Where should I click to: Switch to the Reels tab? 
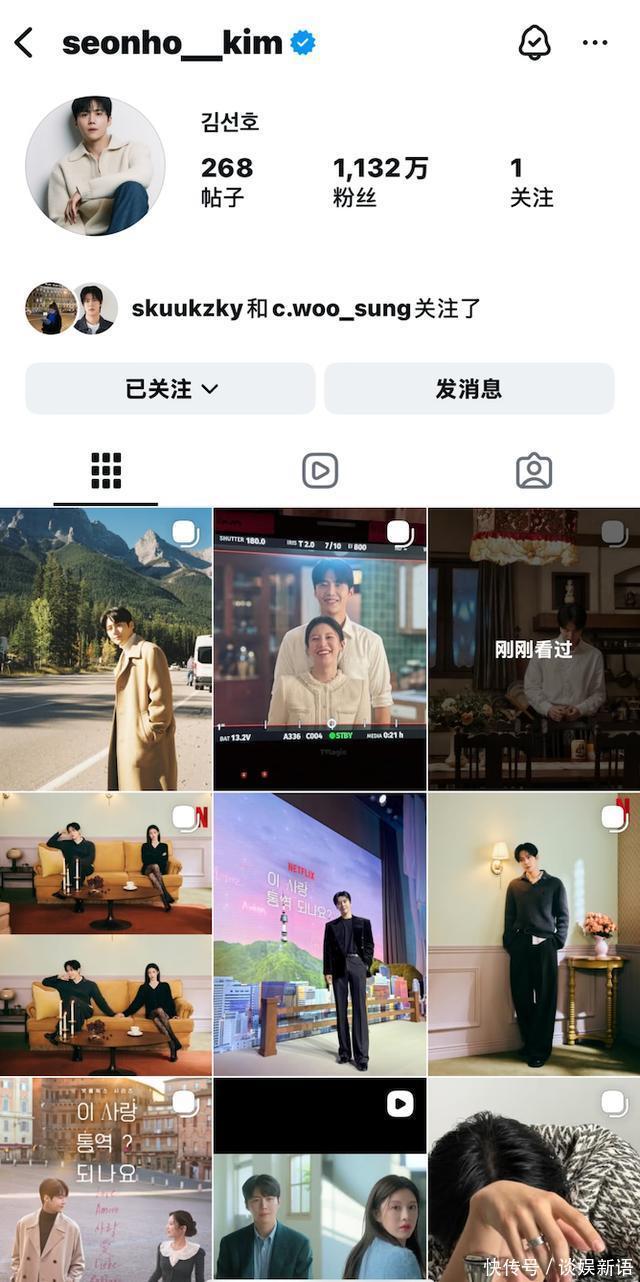pos(320,471)
